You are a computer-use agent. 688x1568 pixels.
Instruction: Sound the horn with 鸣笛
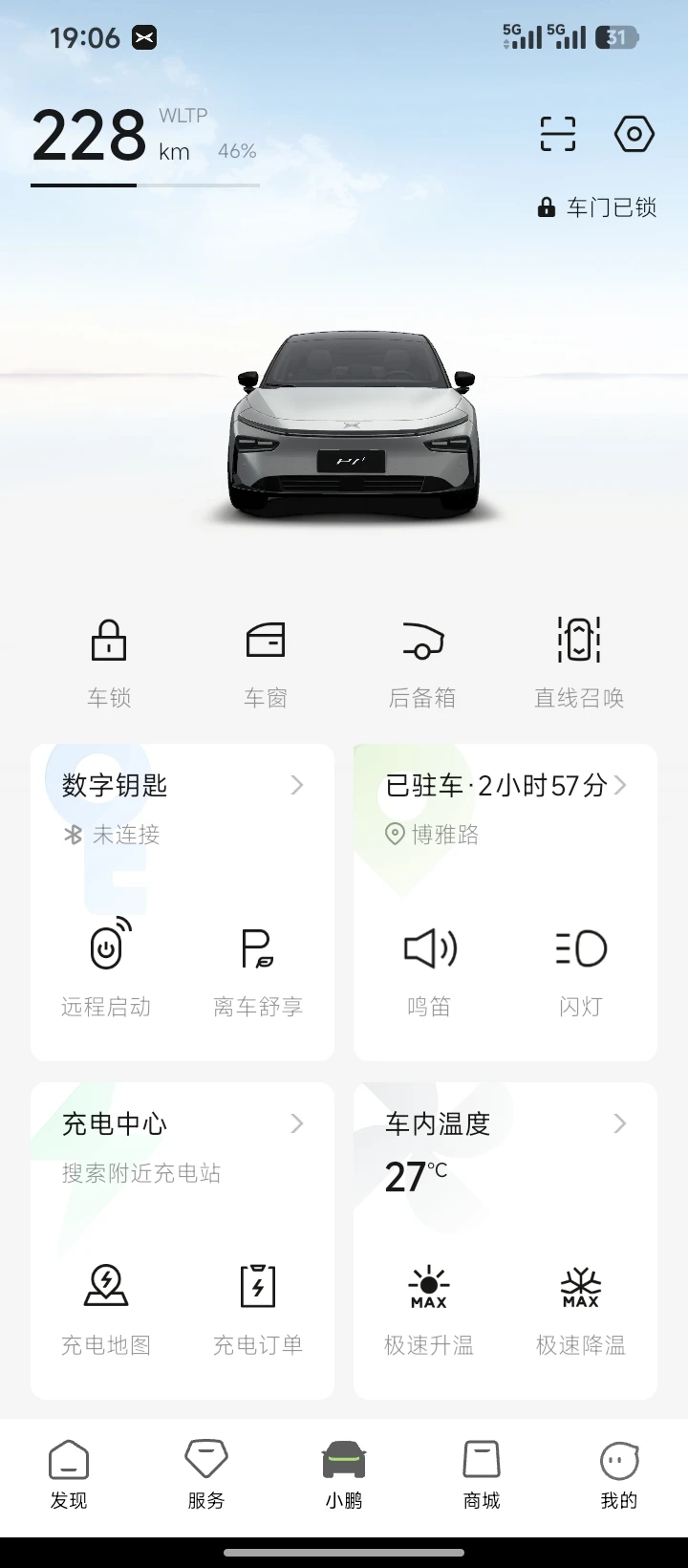click(429, 966)
